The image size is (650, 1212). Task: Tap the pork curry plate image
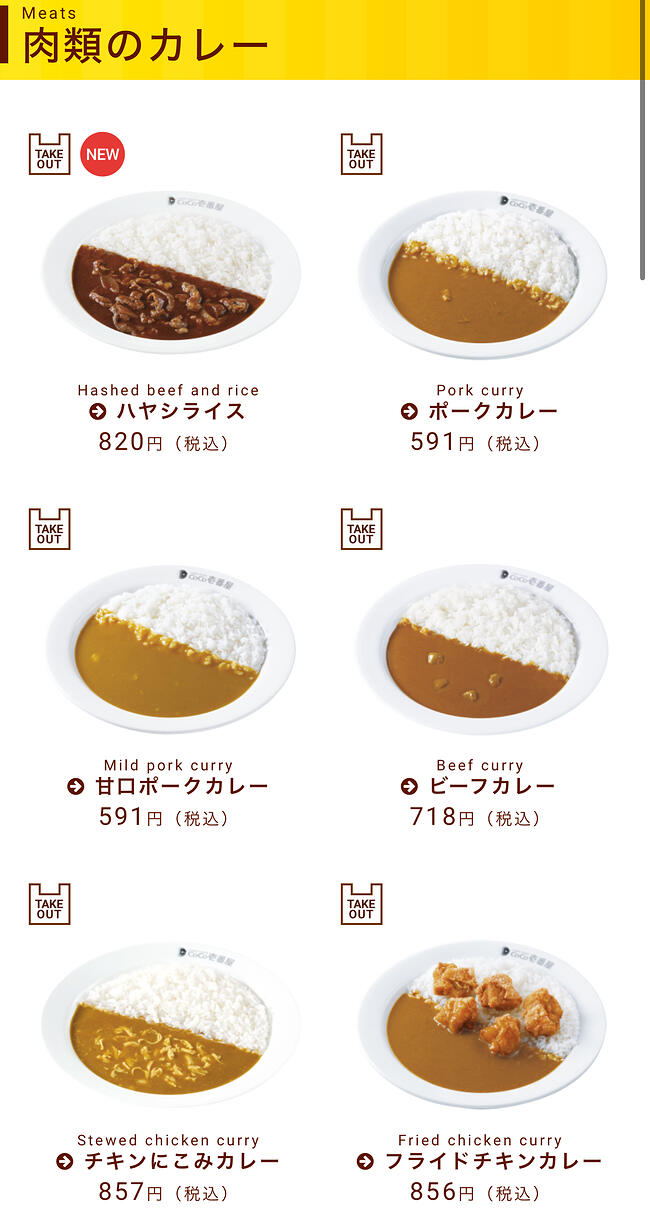[482, 272]
